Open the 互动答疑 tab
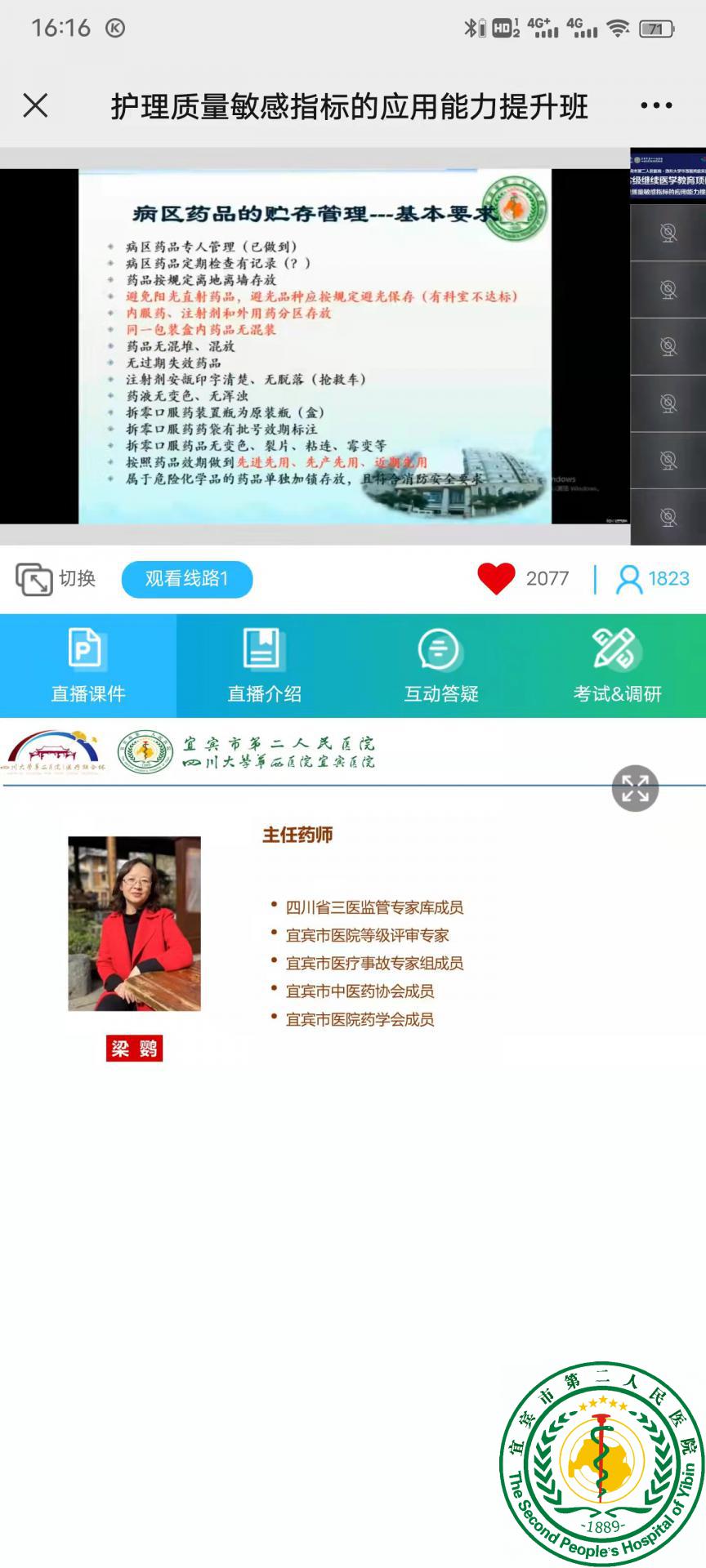This screenshot has height=1568, width=706. click(441, 666)
